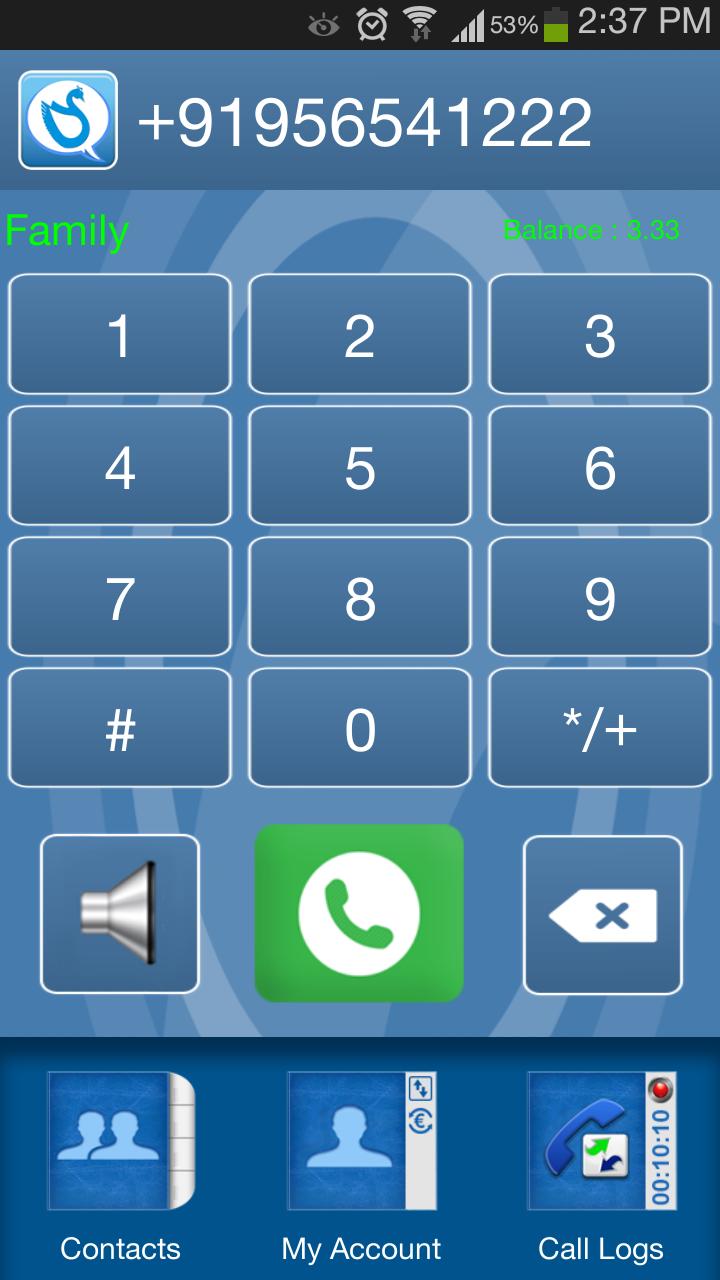
Task: Delete the last digit with backspace
Action: pos(603,914)
